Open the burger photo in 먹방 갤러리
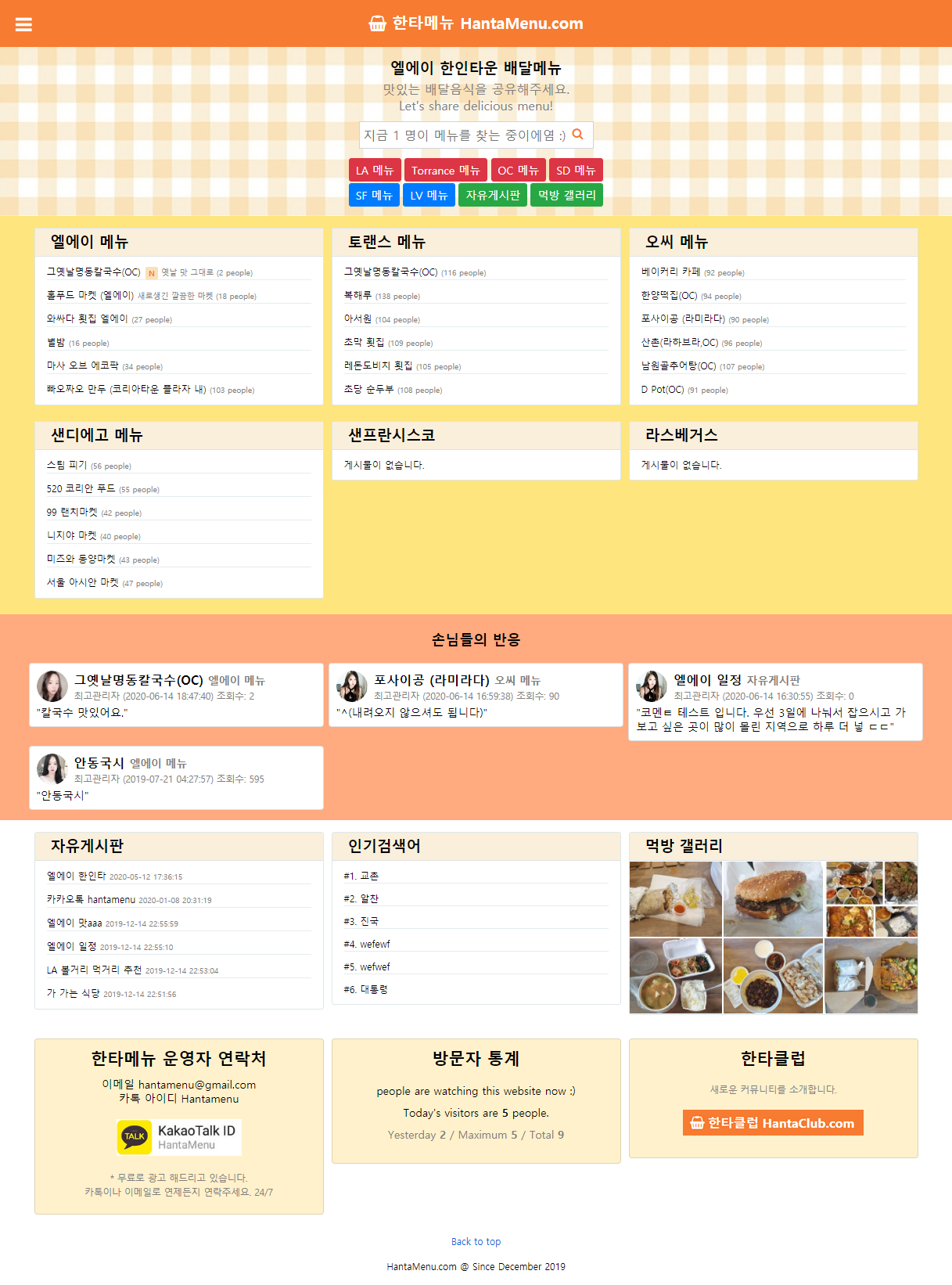Viewport: 952px width, 1285px height. click(773, 898)
